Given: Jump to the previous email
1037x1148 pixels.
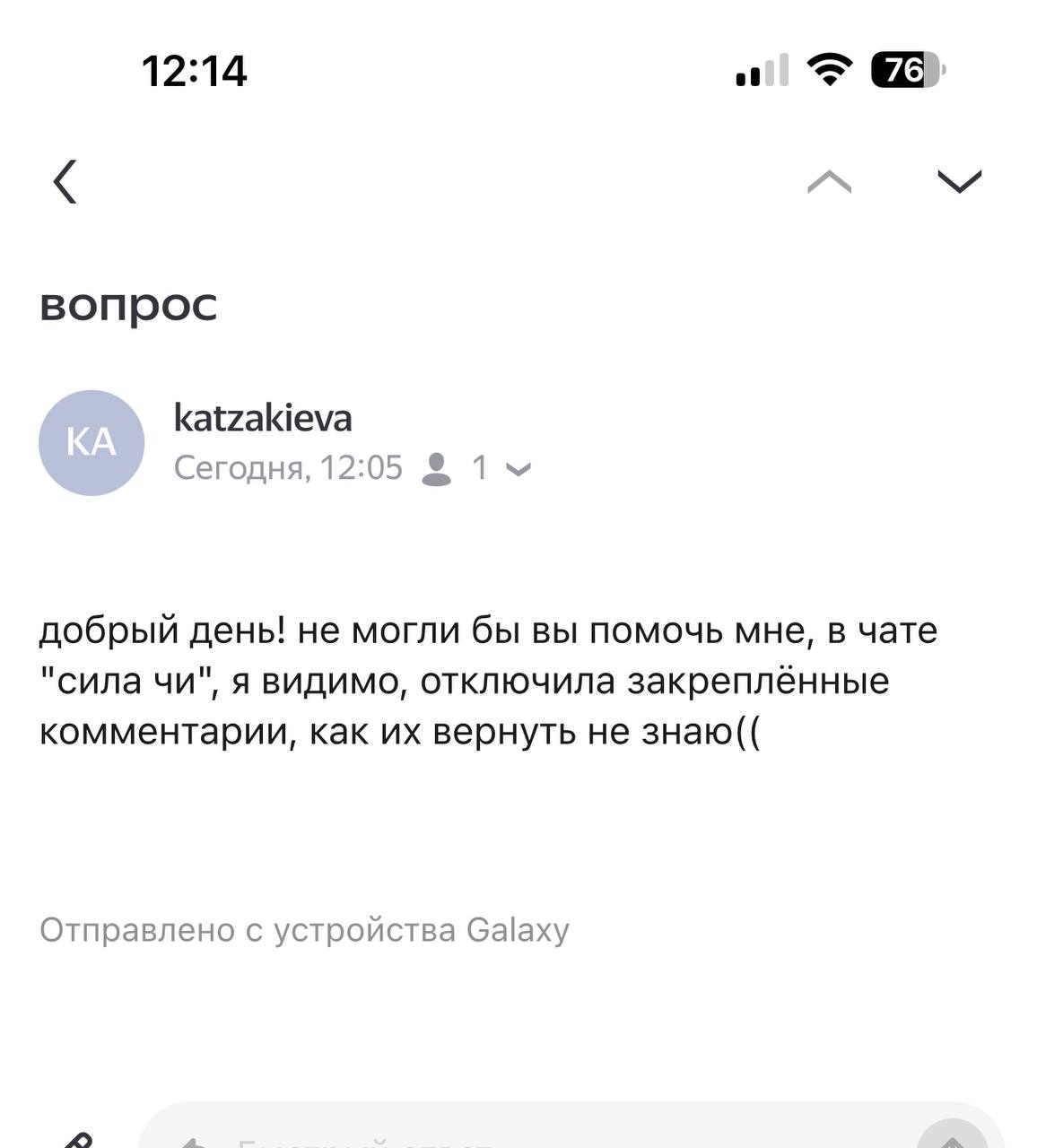Looking at the screenshot, I should coord(829,182).
